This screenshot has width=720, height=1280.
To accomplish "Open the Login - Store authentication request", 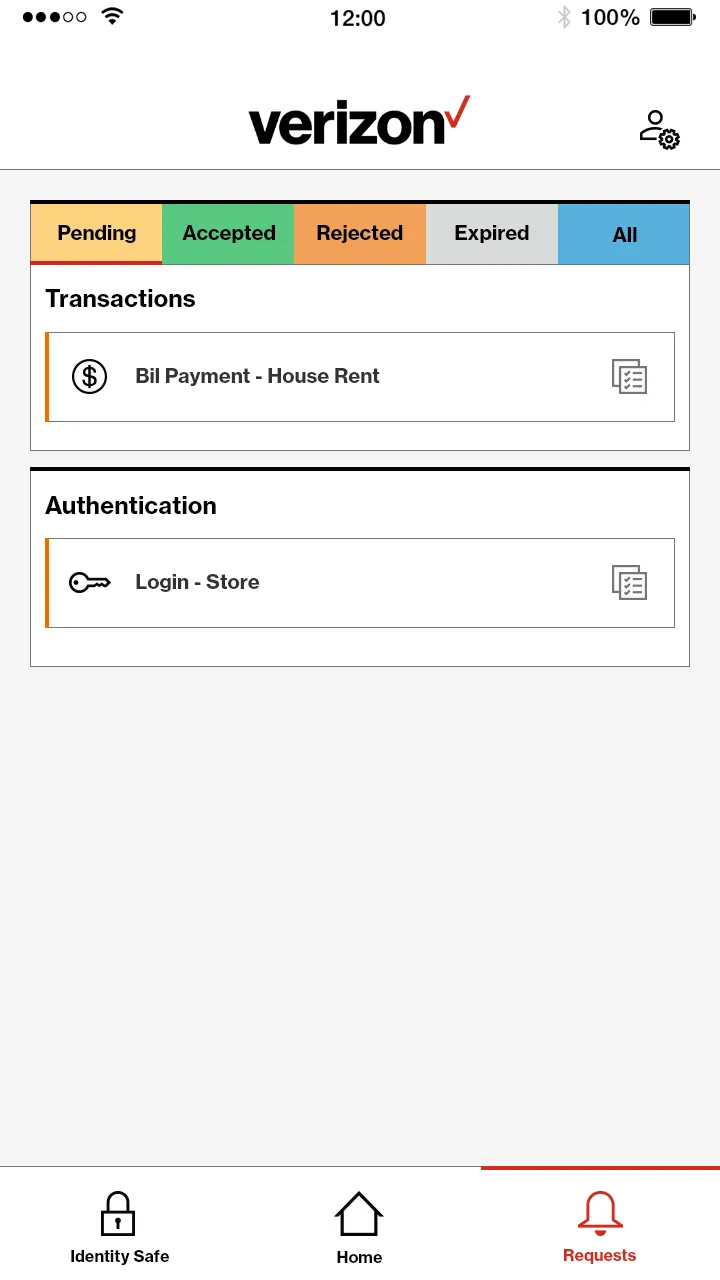I will point(198,583).
